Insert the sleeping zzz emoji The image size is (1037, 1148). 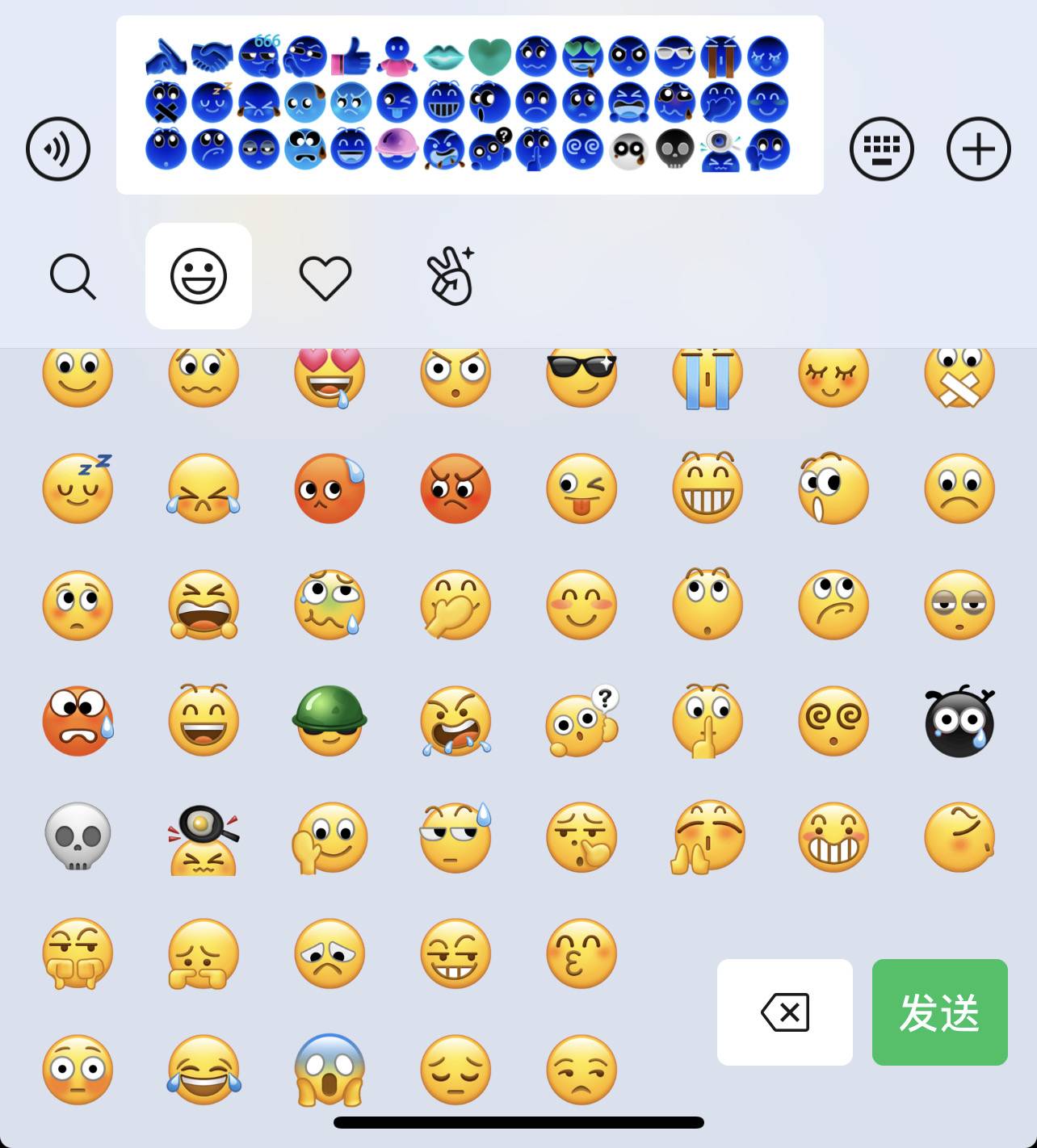[78, 488]
